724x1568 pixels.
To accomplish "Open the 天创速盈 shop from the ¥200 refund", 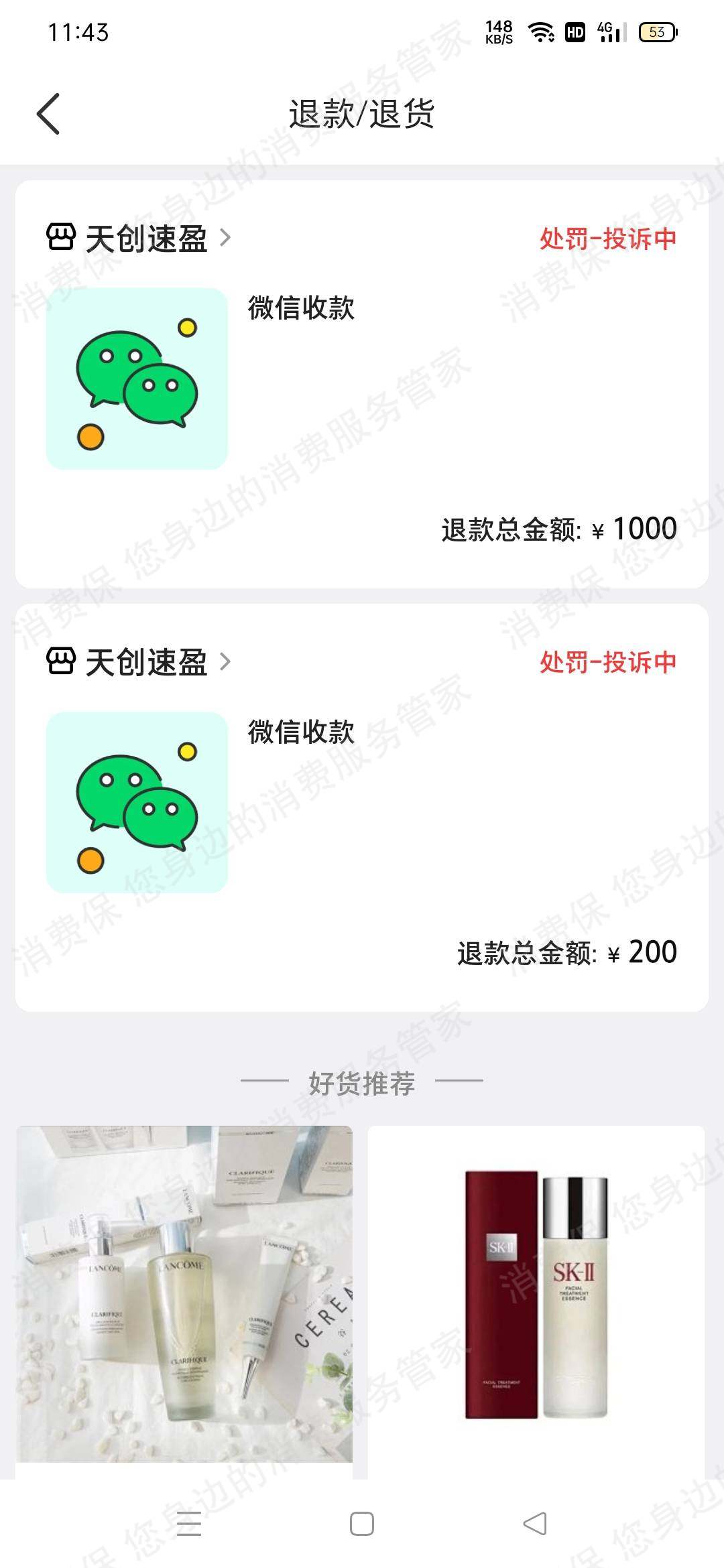I will pyautogui.click(x=138, y=662).
